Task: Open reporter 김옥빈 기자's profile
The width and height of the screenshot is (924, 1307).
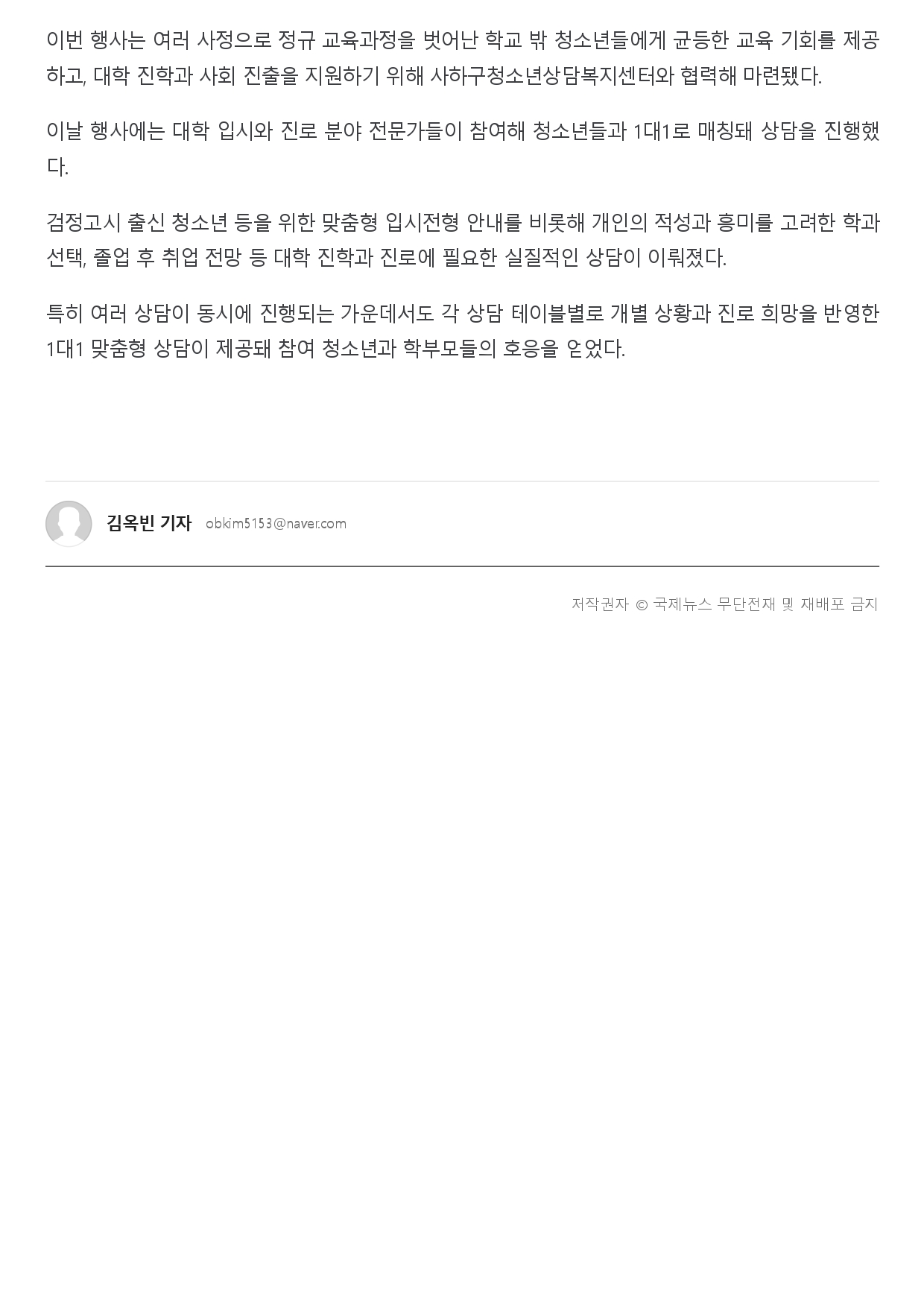Action: 149,523
